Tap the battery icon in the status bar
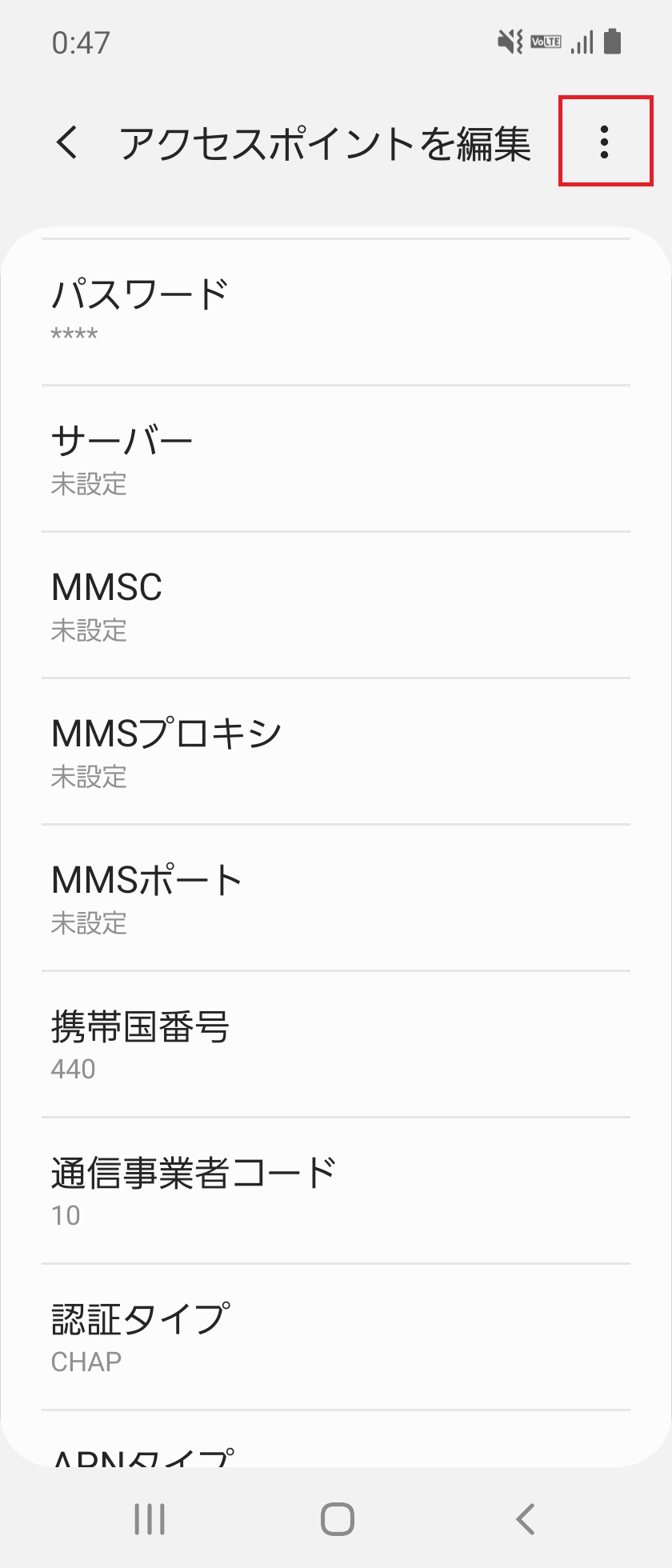The image size is (672, 1568). 613,42
